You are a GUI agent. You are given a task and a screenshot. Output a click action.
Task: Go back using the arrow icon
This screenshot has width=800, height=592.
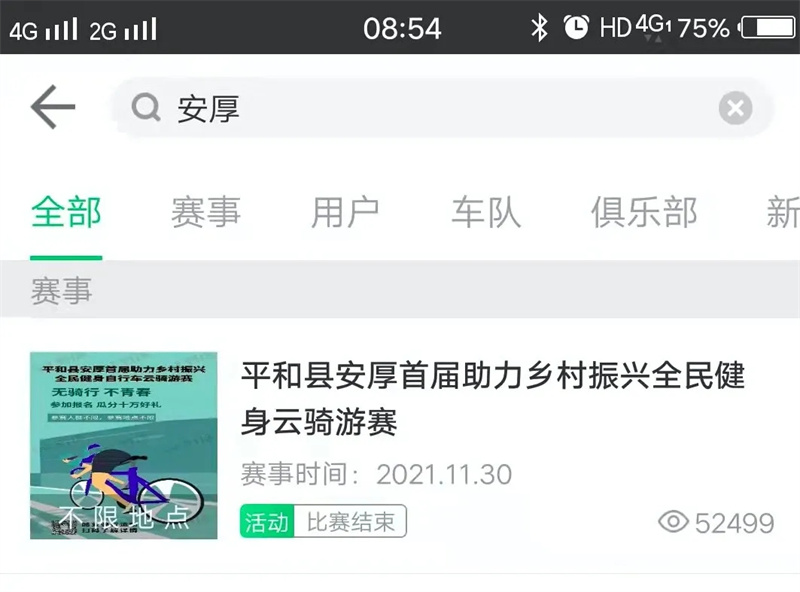click(x=52, y=107)
